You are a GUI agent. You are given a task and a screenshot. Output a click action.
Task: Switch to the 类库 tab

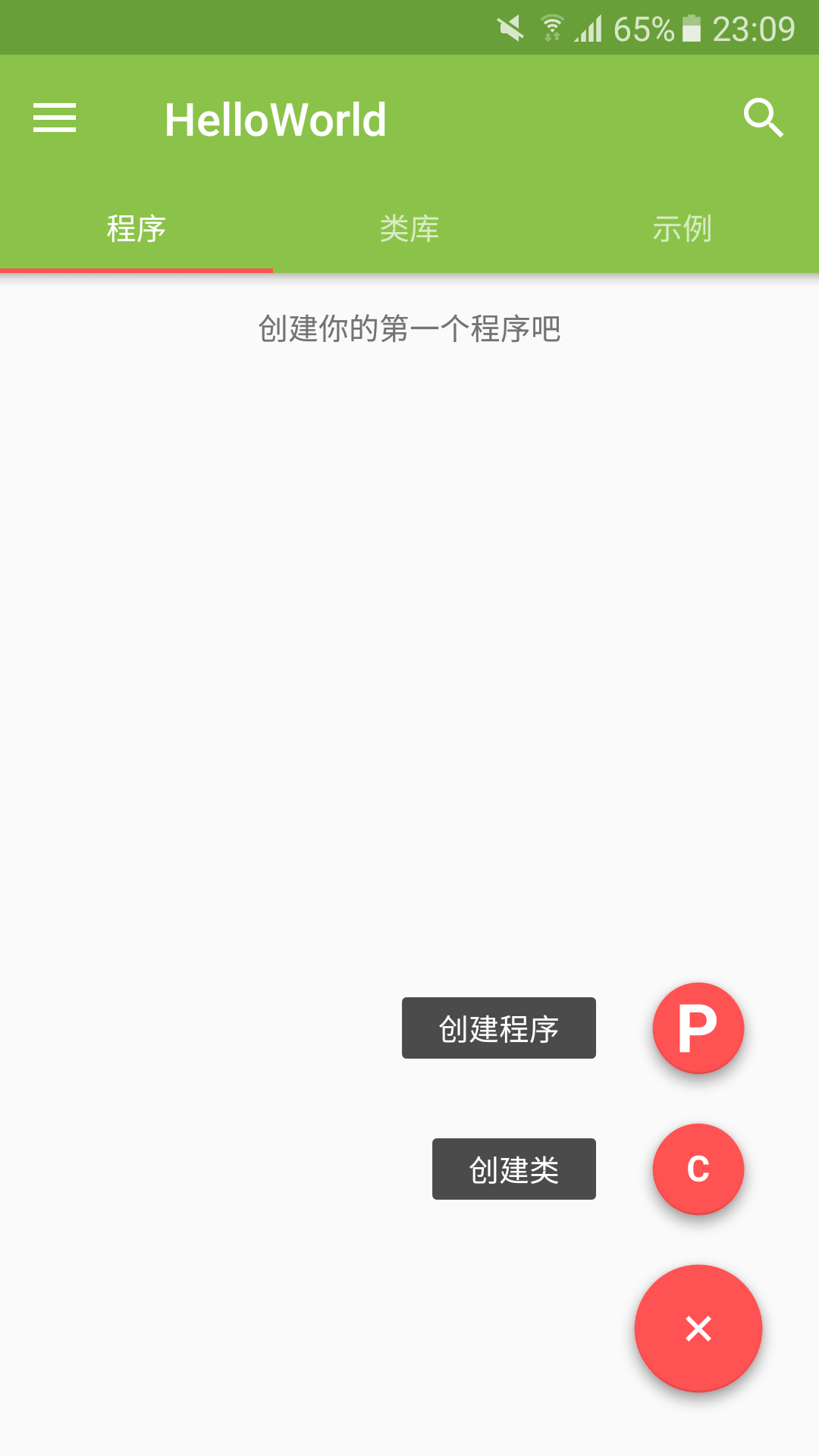click(x=409, y=227)
